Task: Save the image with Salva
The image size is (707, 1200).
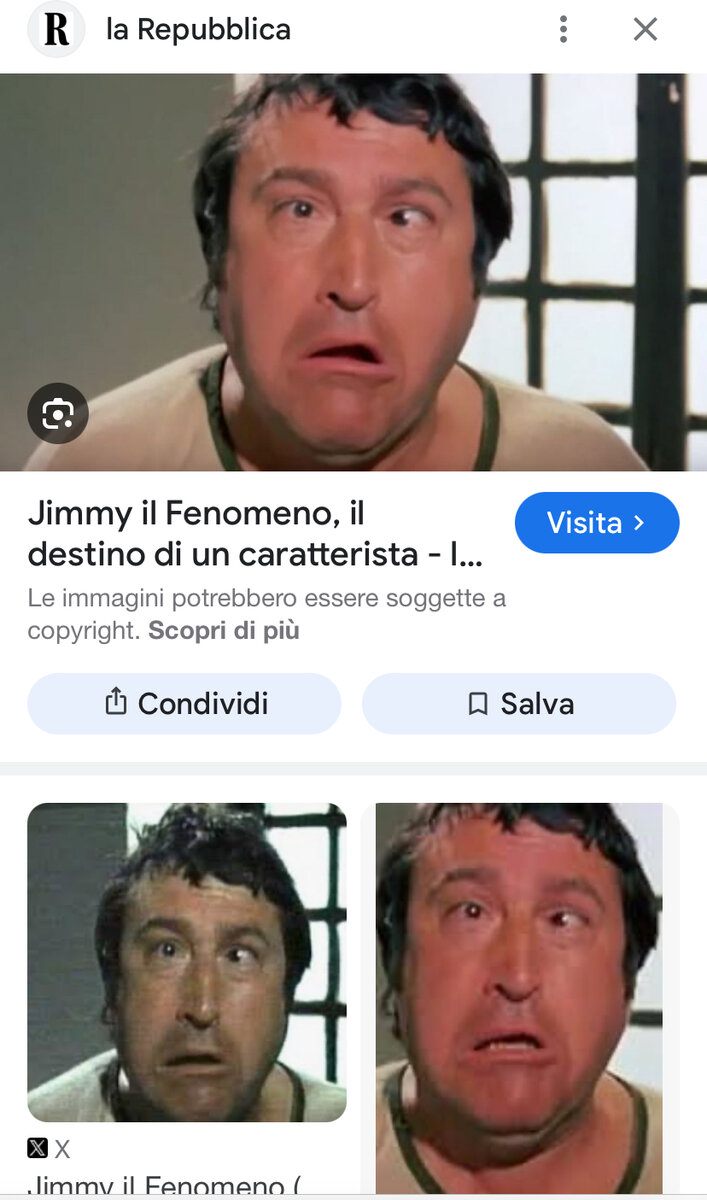Action: tap(519, 703)
